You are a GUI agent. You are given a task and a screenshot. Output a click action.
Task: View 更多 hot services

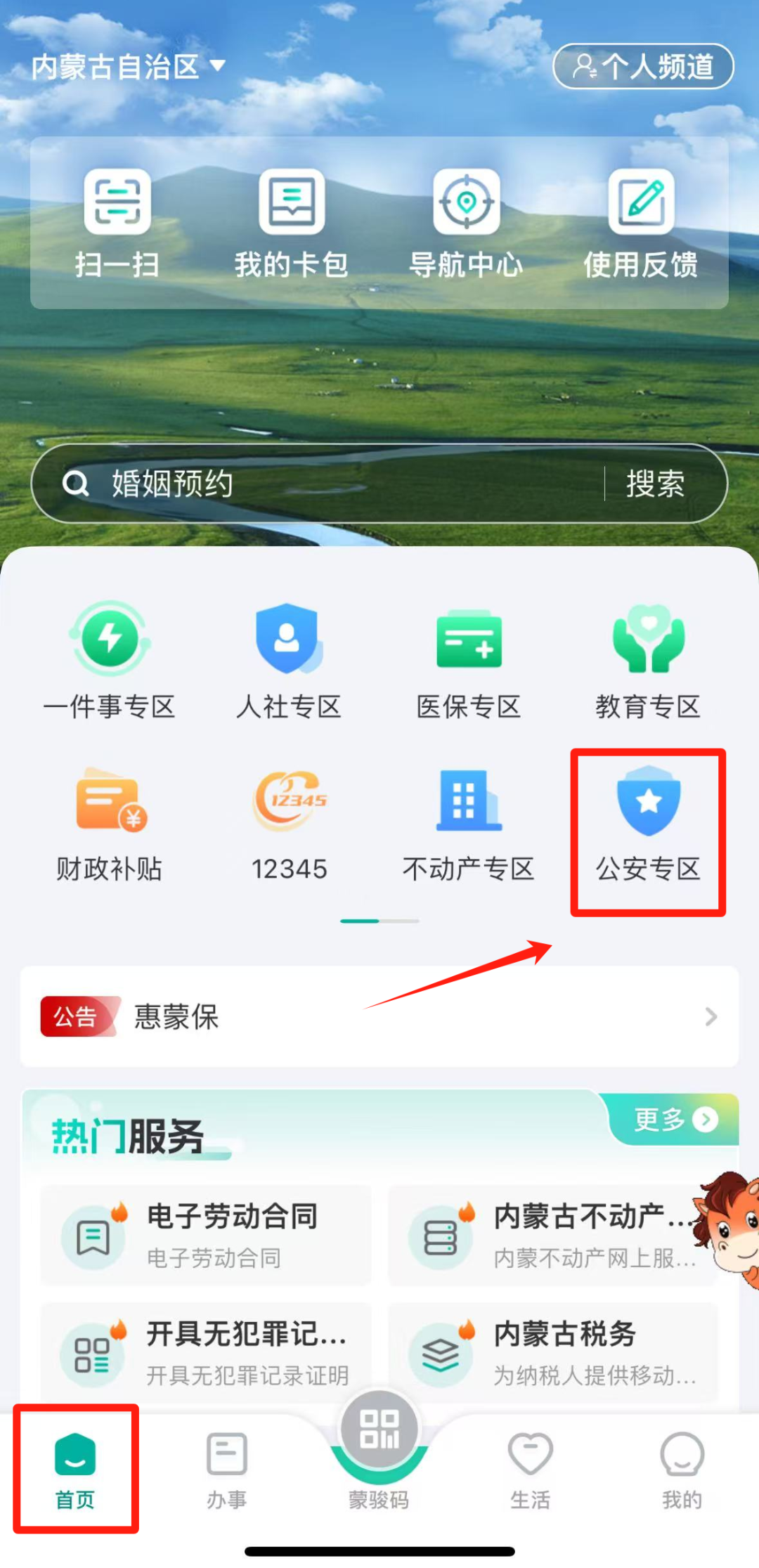[x=675, y=1119]
